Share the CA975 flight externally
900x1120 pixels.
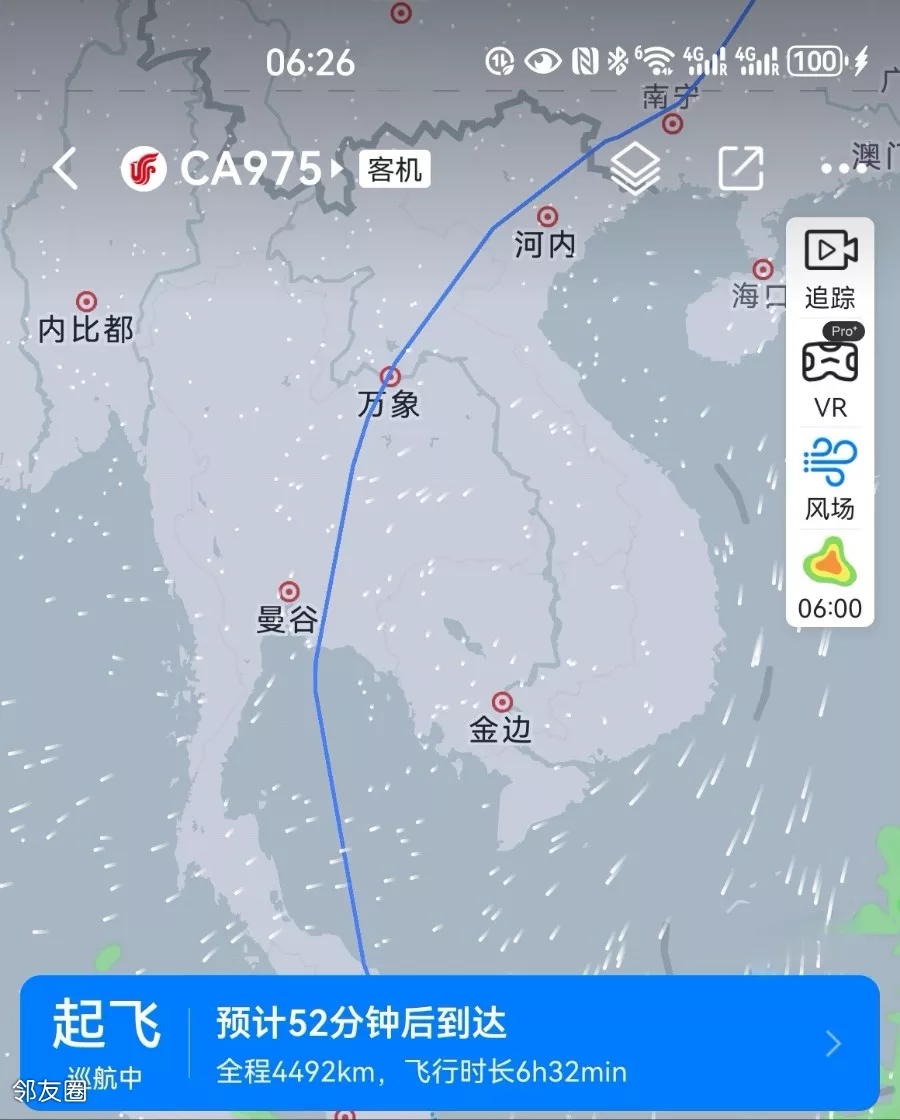(x=741, y=168)
